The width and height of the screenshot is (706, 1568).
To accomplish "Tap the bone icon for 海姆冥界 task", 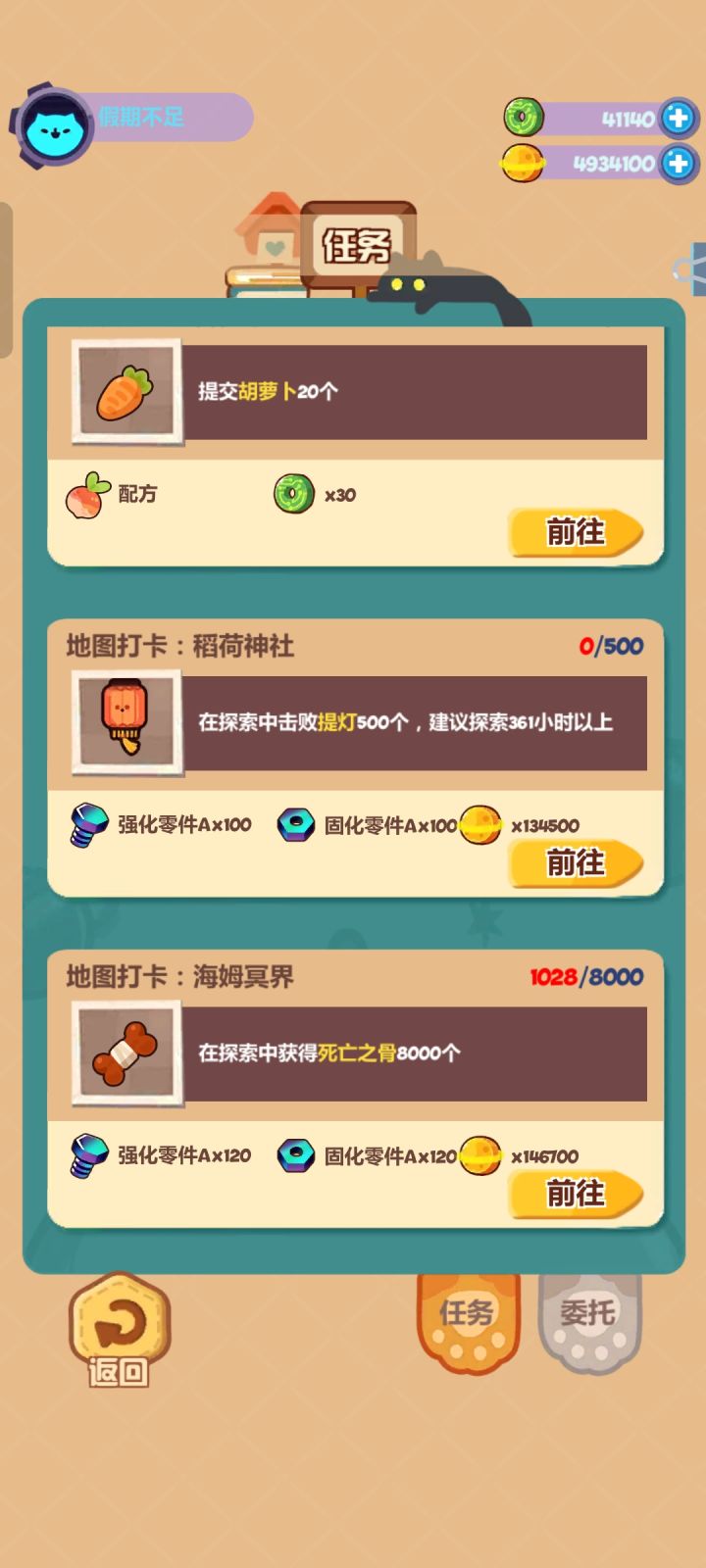I will 126,1053.
